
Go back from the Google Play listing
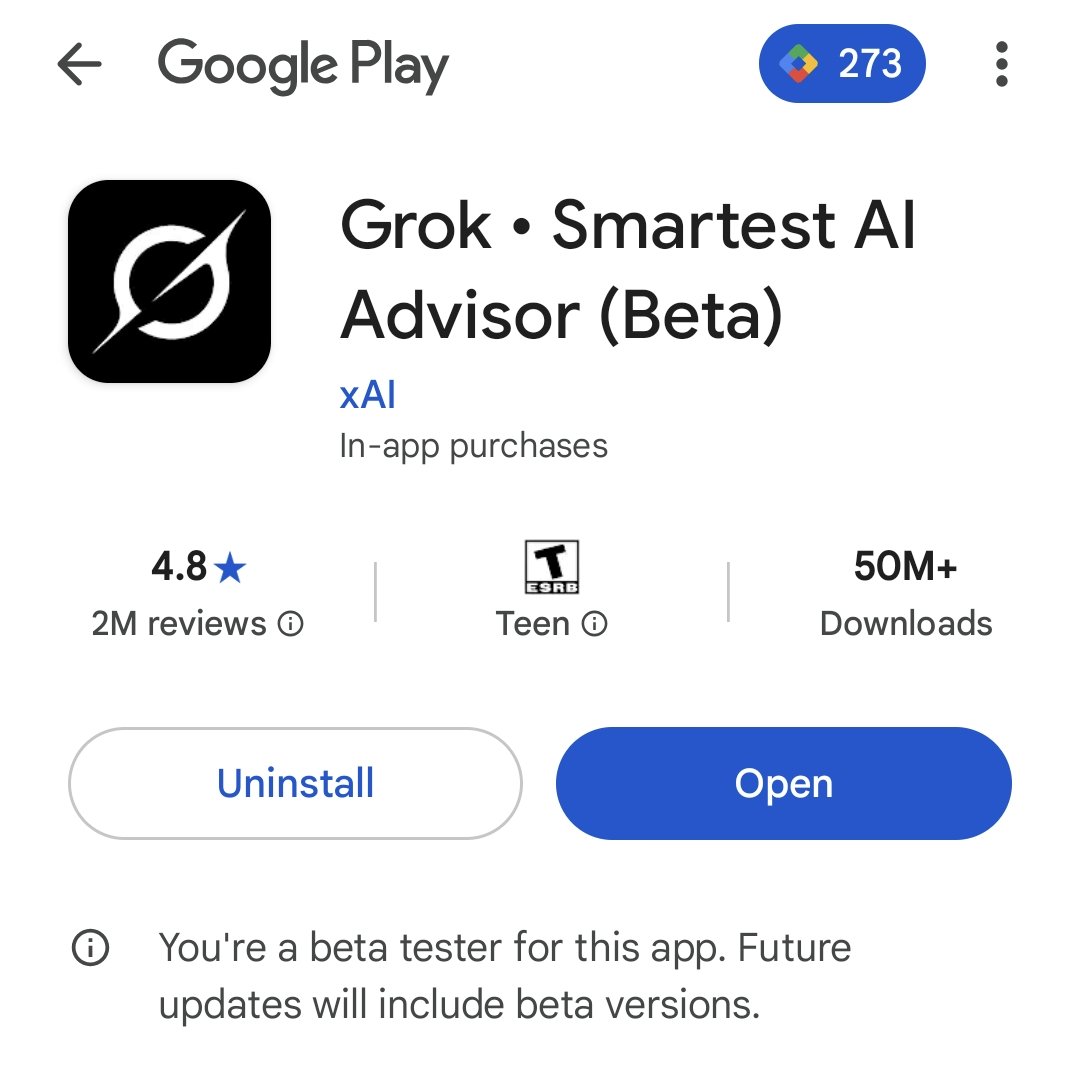(80, 66)
